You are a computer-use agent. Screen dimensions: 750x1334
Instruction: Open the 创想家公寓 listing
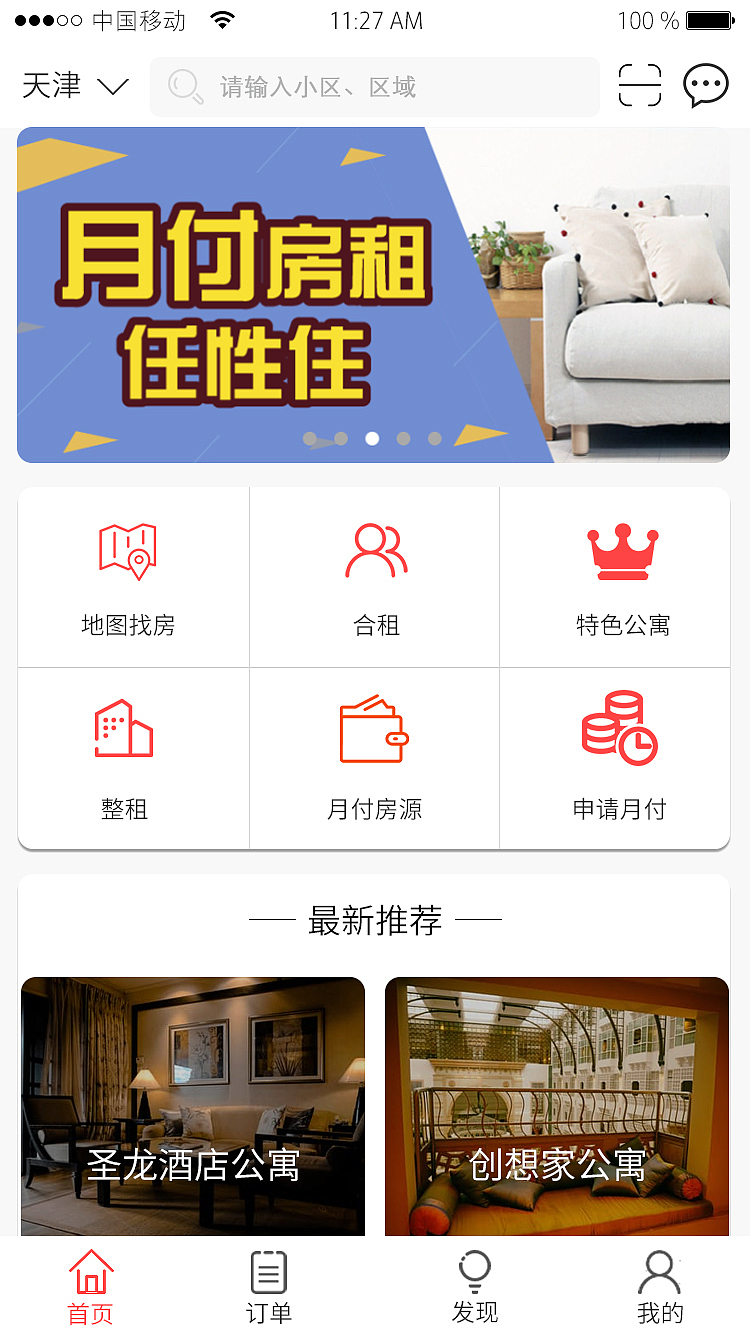557,1105
